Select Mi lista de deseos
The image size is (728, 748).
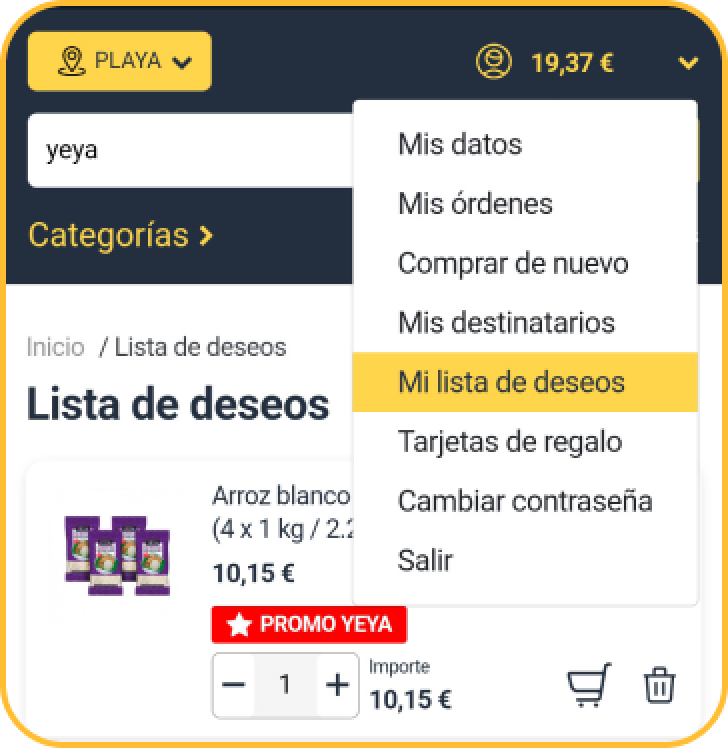click(511, 382)
